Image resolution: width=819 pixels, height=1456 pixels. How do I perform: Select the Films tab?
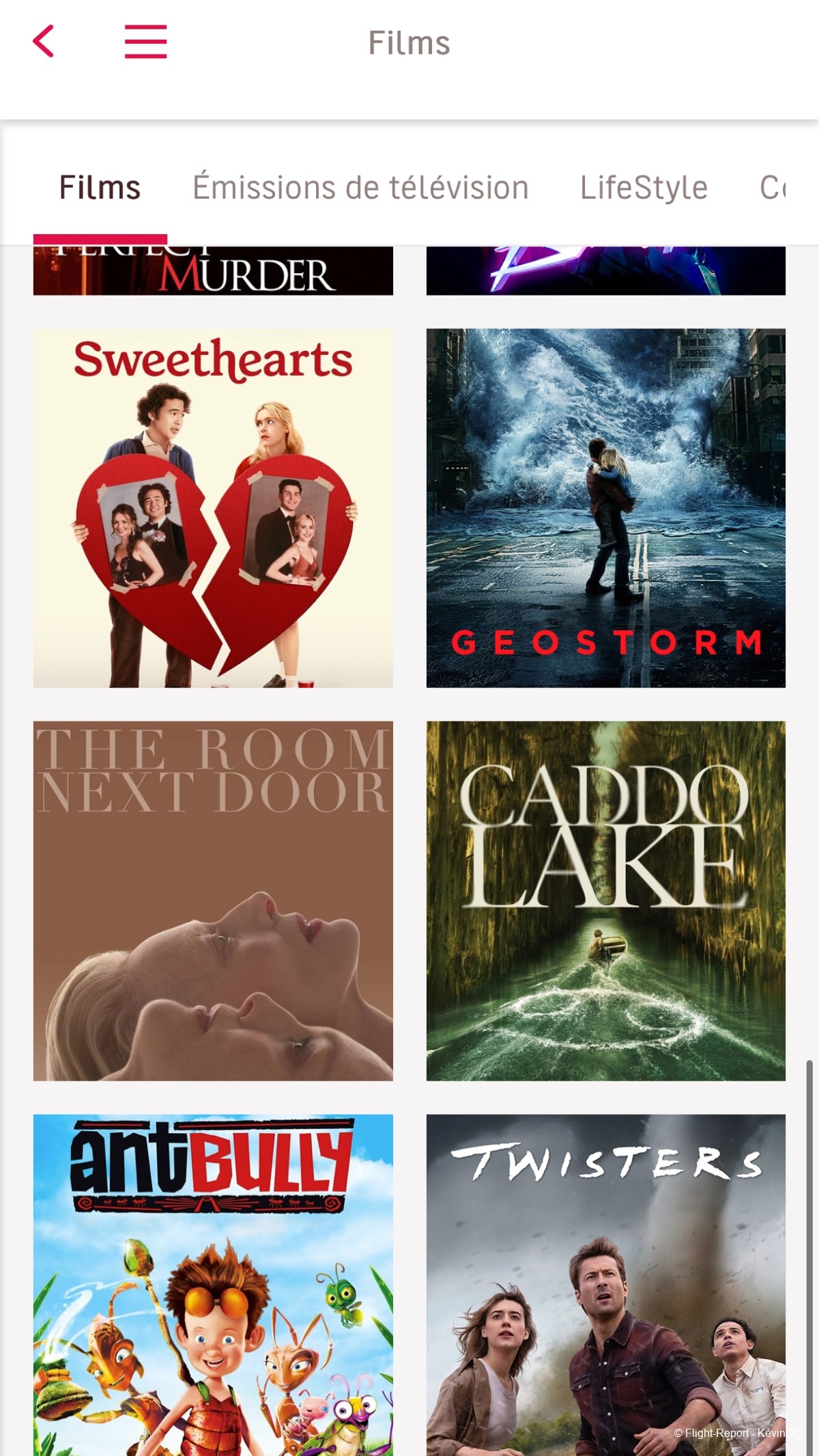tap(100, 188)
